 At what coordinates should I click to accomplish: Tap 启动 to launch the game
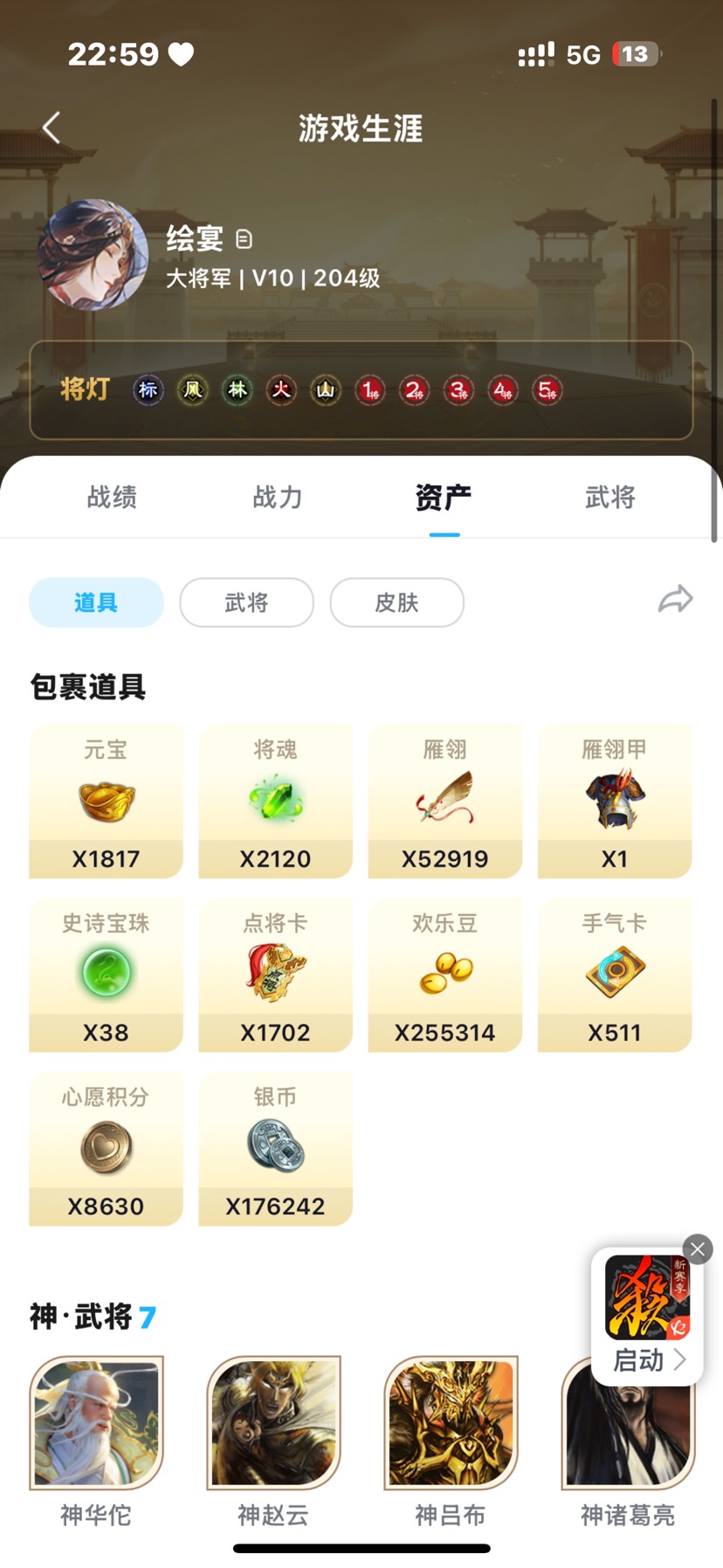(x=647, y=1359)
